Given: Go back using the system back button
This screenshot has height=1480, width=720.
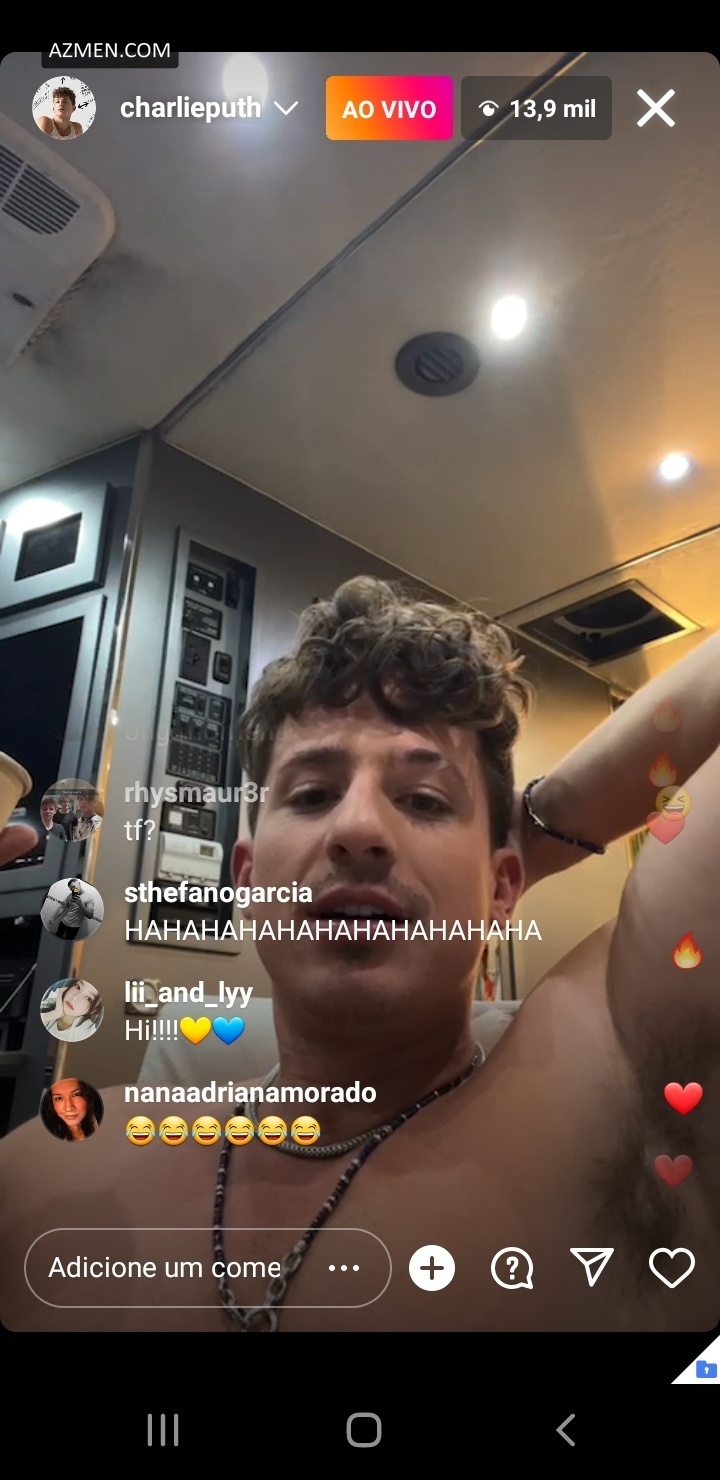Looking at the screenshot, I should pyautogui.click(x=566, y=1430).
